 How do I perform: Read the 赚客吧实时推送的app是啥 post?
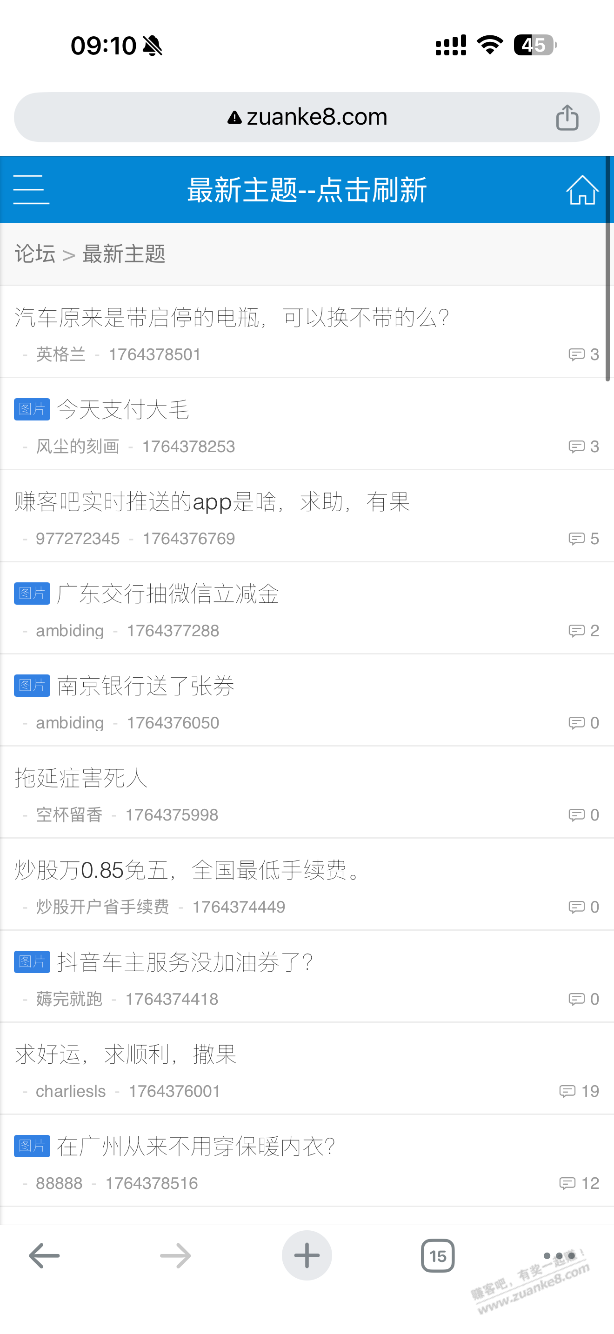click(x=212, y=502)
